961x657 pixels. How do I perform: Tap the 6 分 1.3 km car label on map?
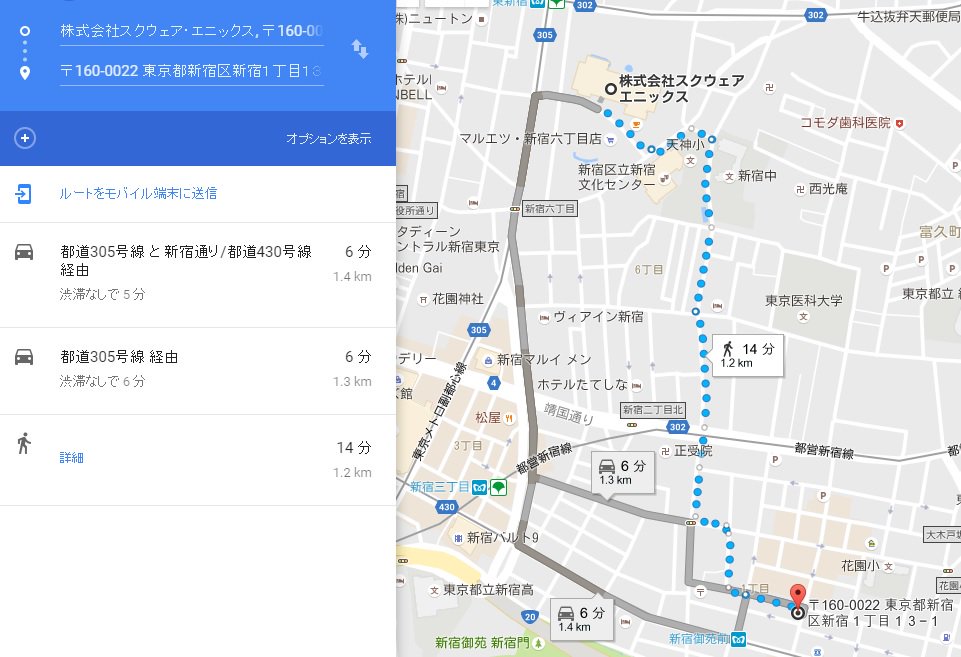(x=622, y=471)
